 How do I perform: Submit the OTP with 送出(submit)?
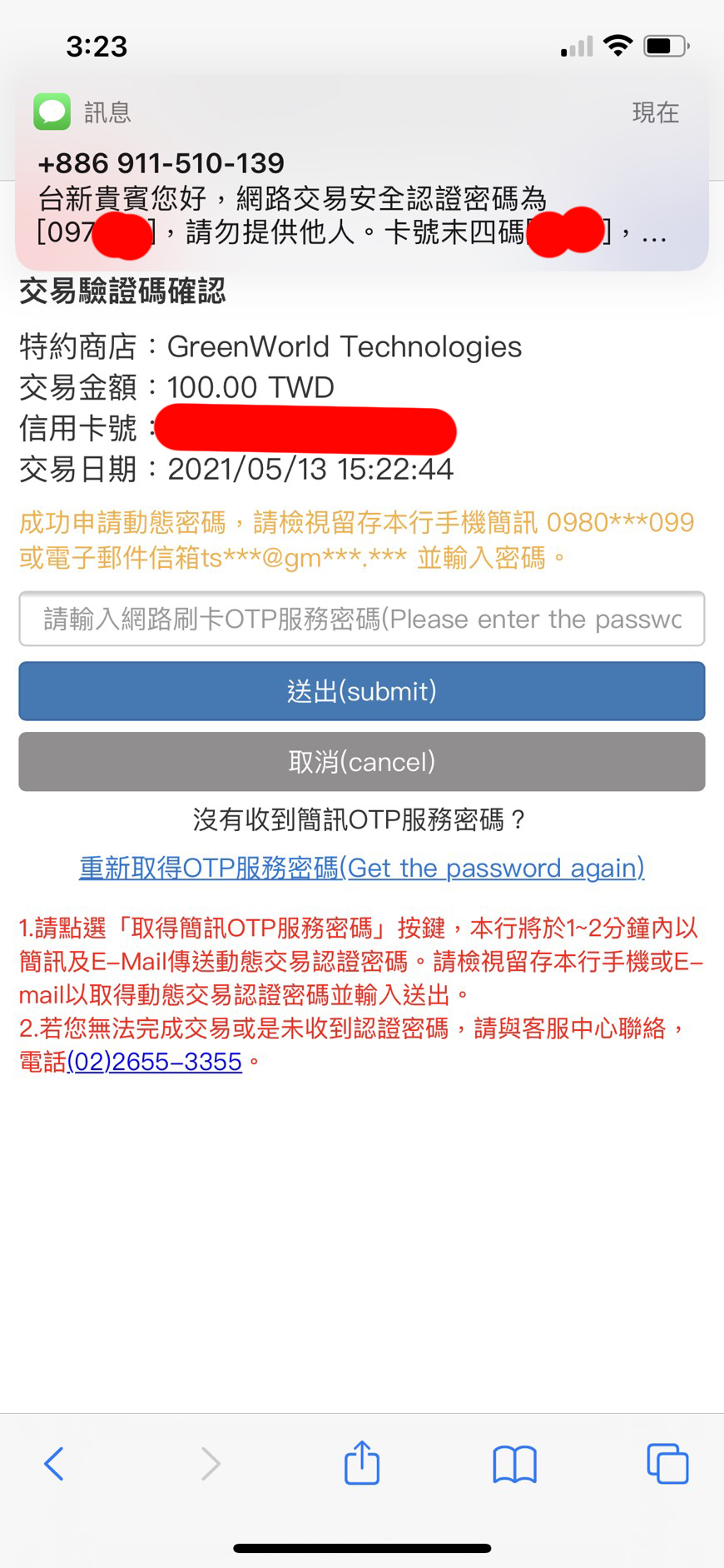[362, 691]
